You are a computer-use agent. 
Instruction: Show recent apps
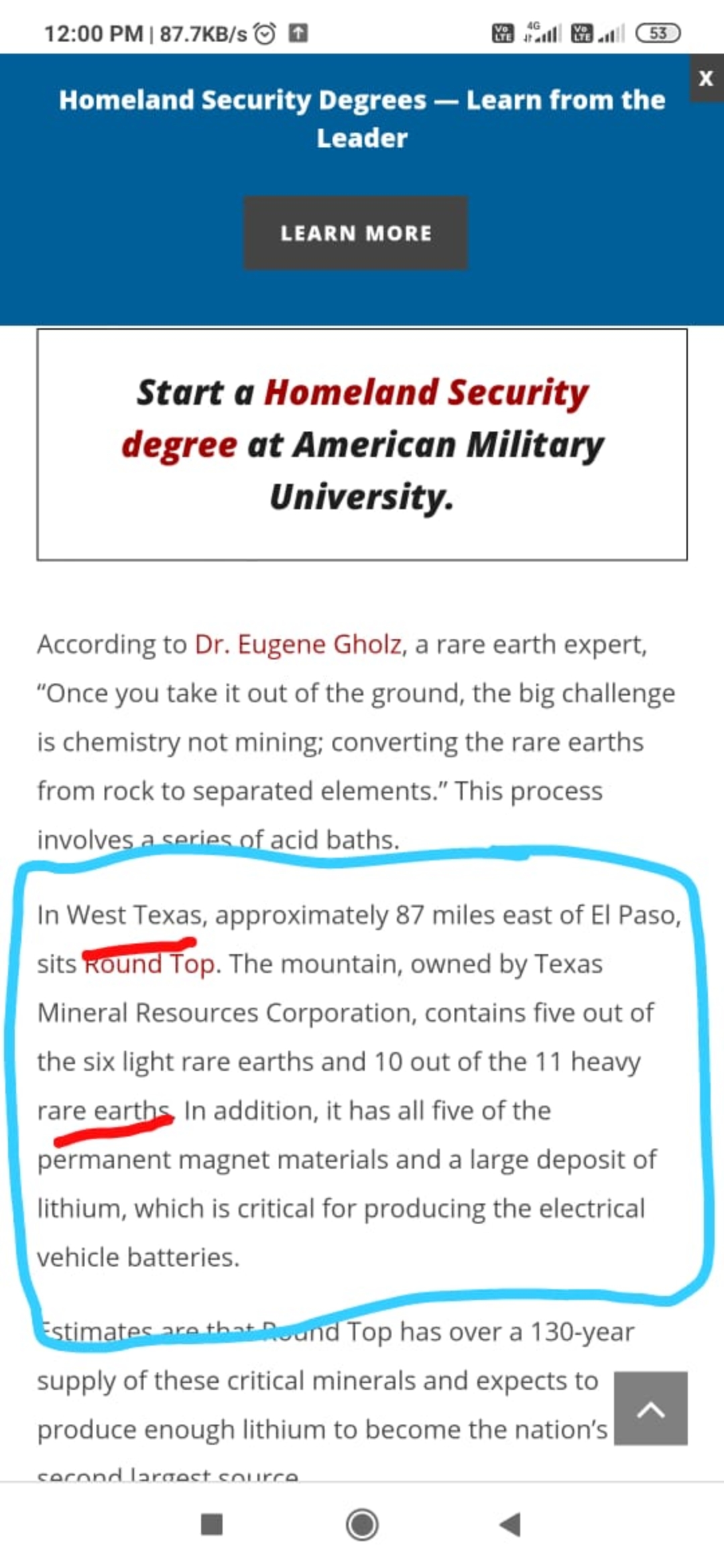click(x=212, y=1524)
